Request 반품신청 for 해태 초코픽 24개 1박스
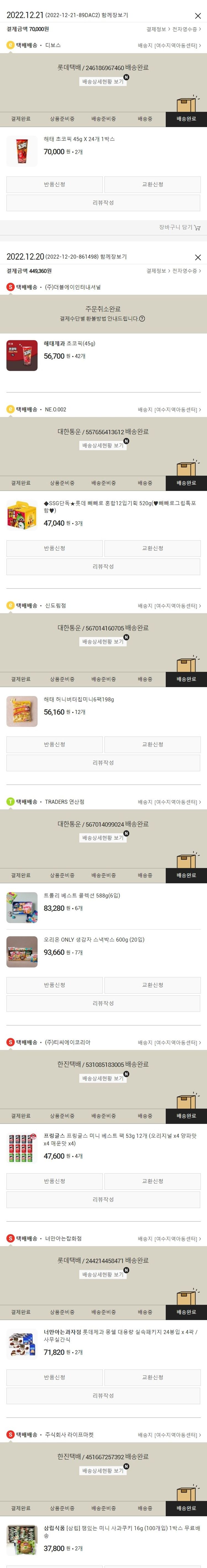 pos(54,184)
